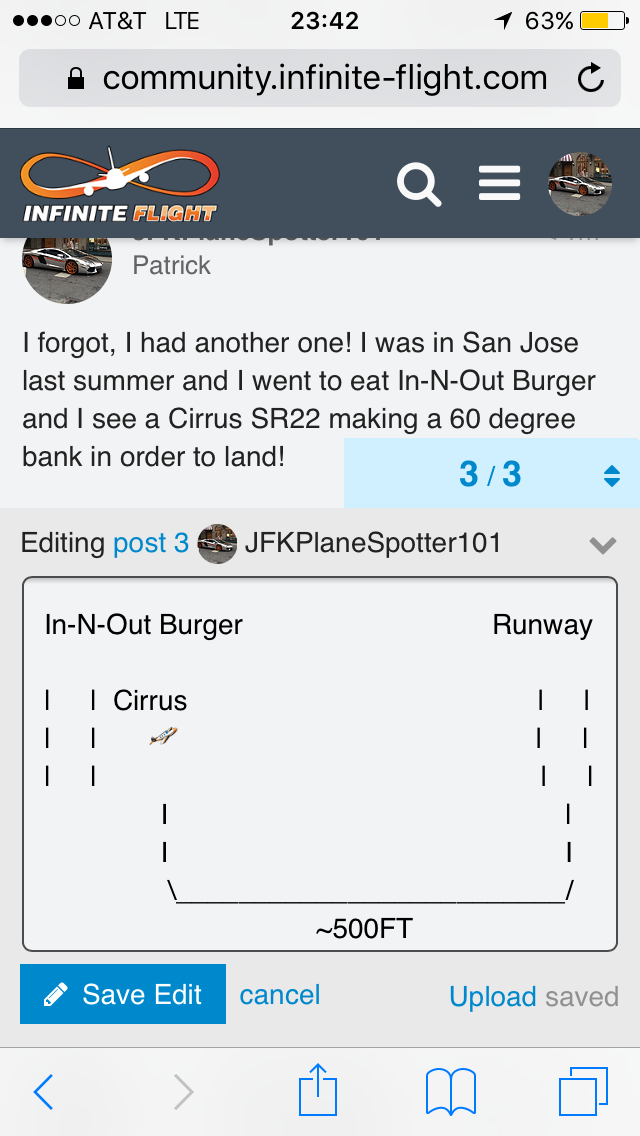Collapse the editor with the chevron
The image size is (640, 1136).
coord(602,544)
